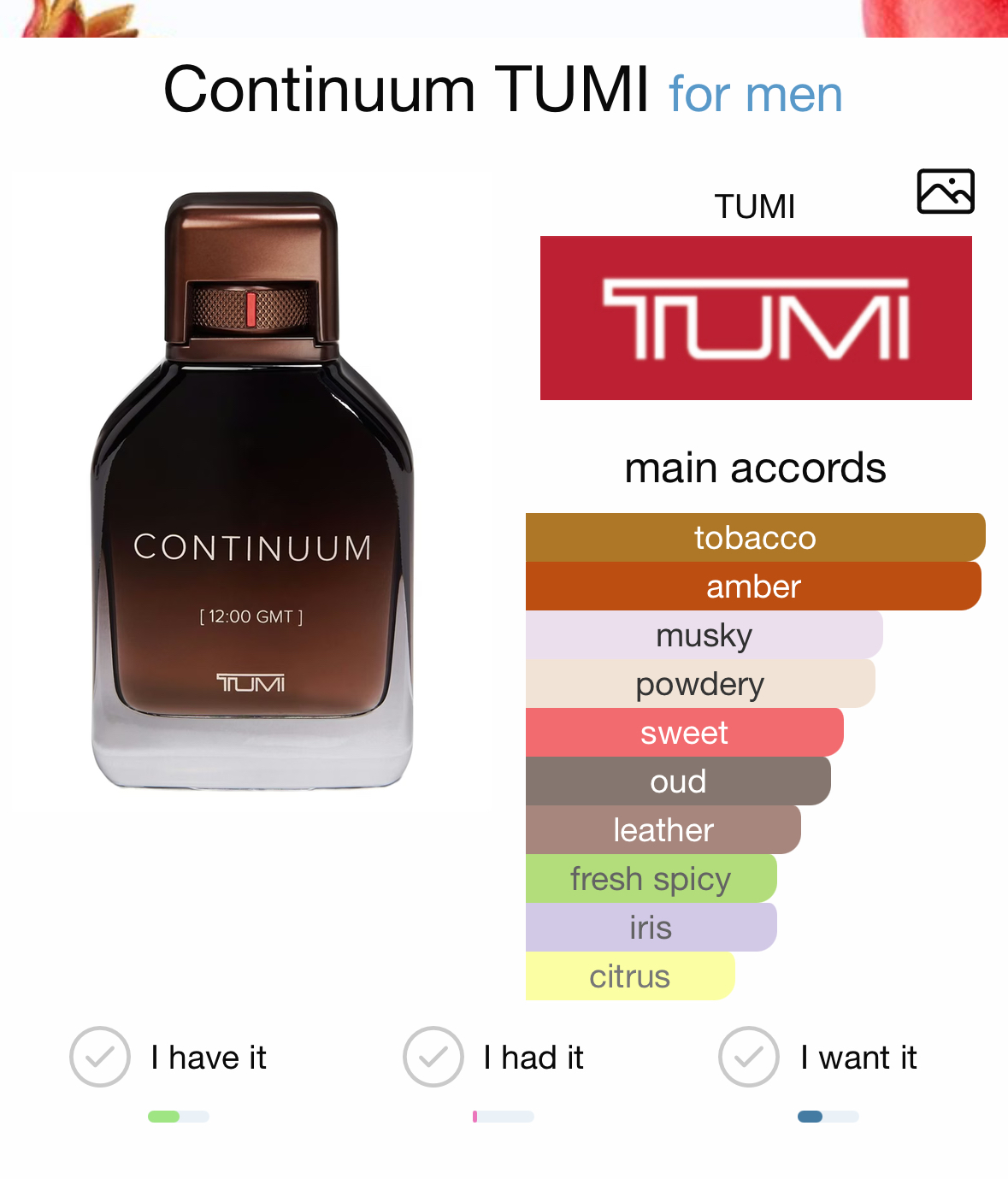The height and width of the screenshot is (1179, 1008).
Task: View the Continuum bottle image
Action: pyautogui.click(x=252, y=492)
